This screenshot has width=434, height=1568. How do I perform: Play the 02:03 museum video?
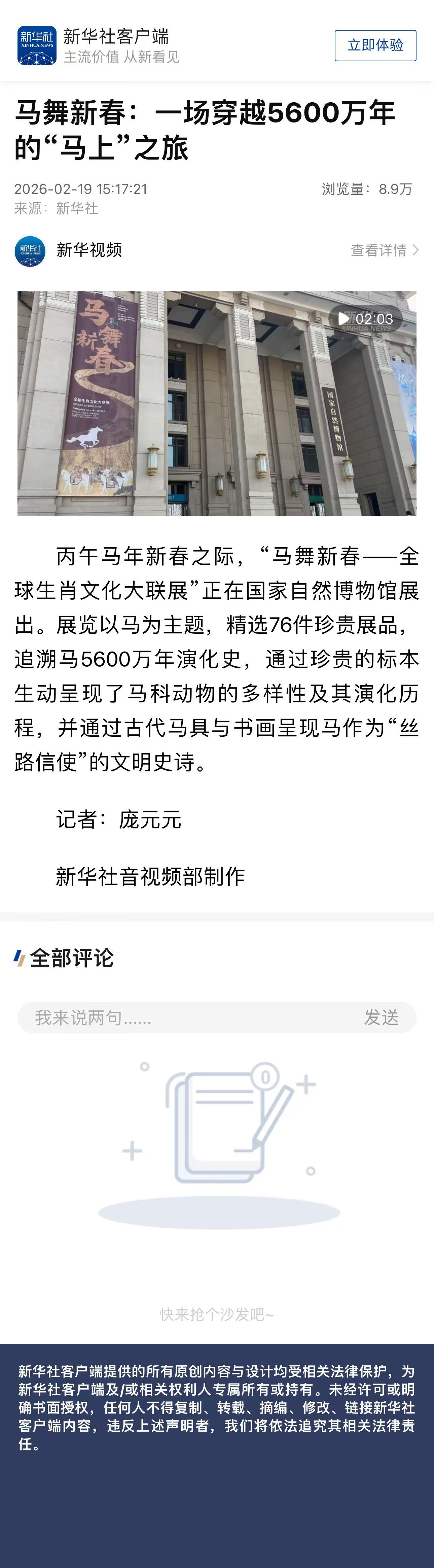217,403
